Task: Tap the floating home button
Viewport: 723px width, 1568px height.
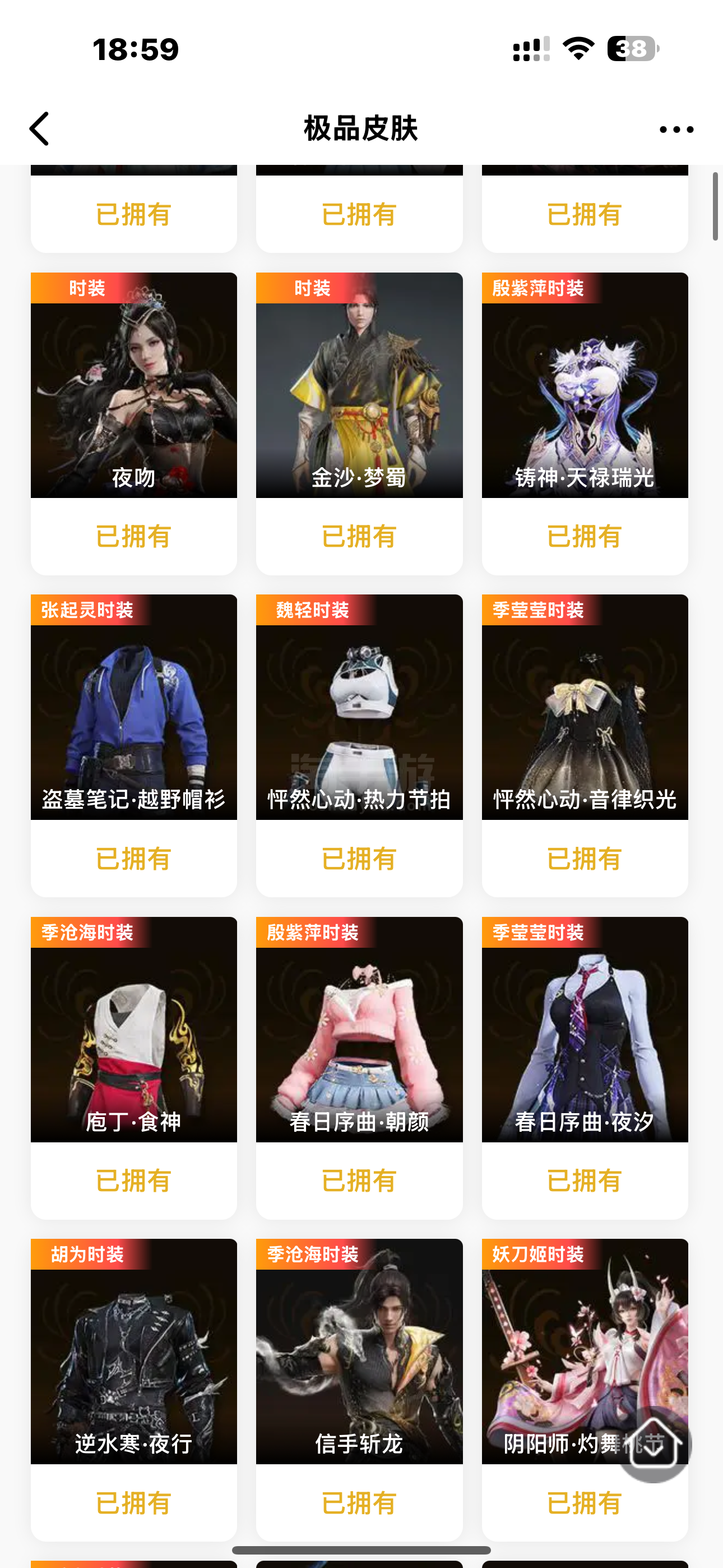Action: point(654,1444)
